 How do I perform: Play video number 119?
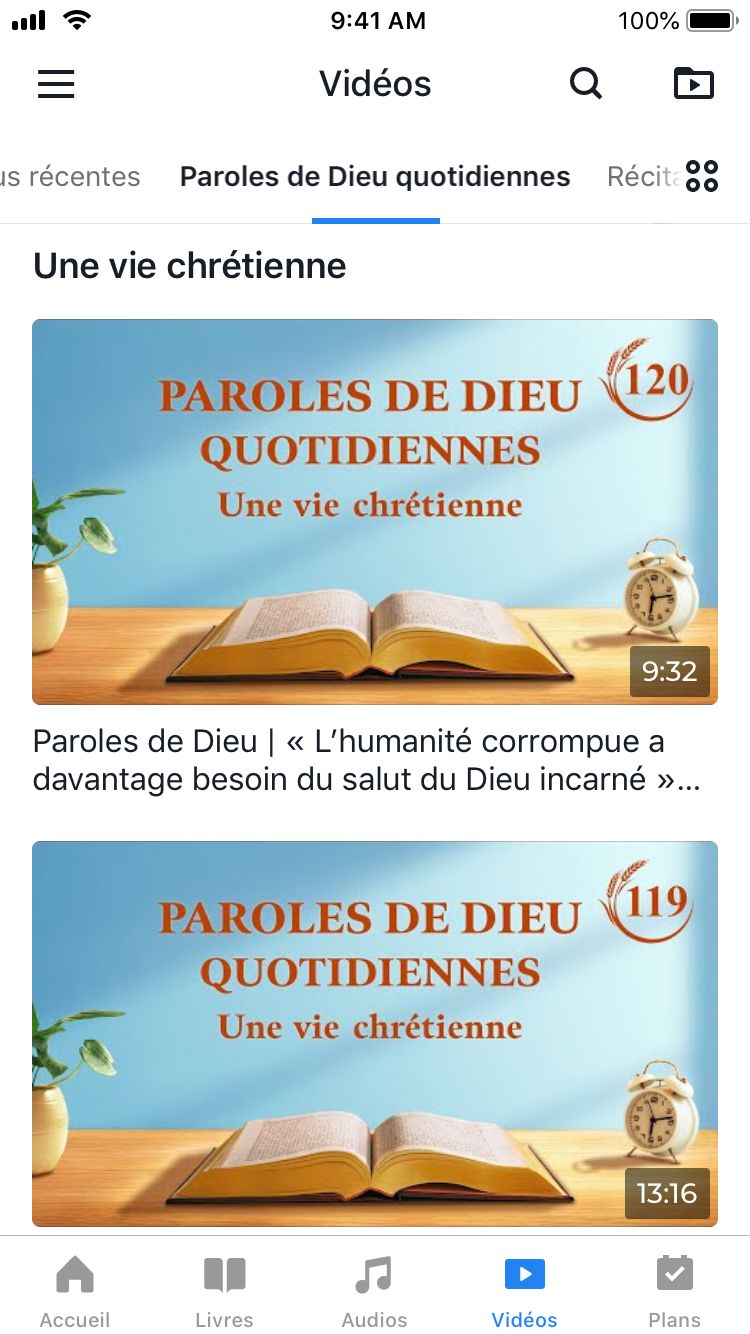(x=375, y=1033)
